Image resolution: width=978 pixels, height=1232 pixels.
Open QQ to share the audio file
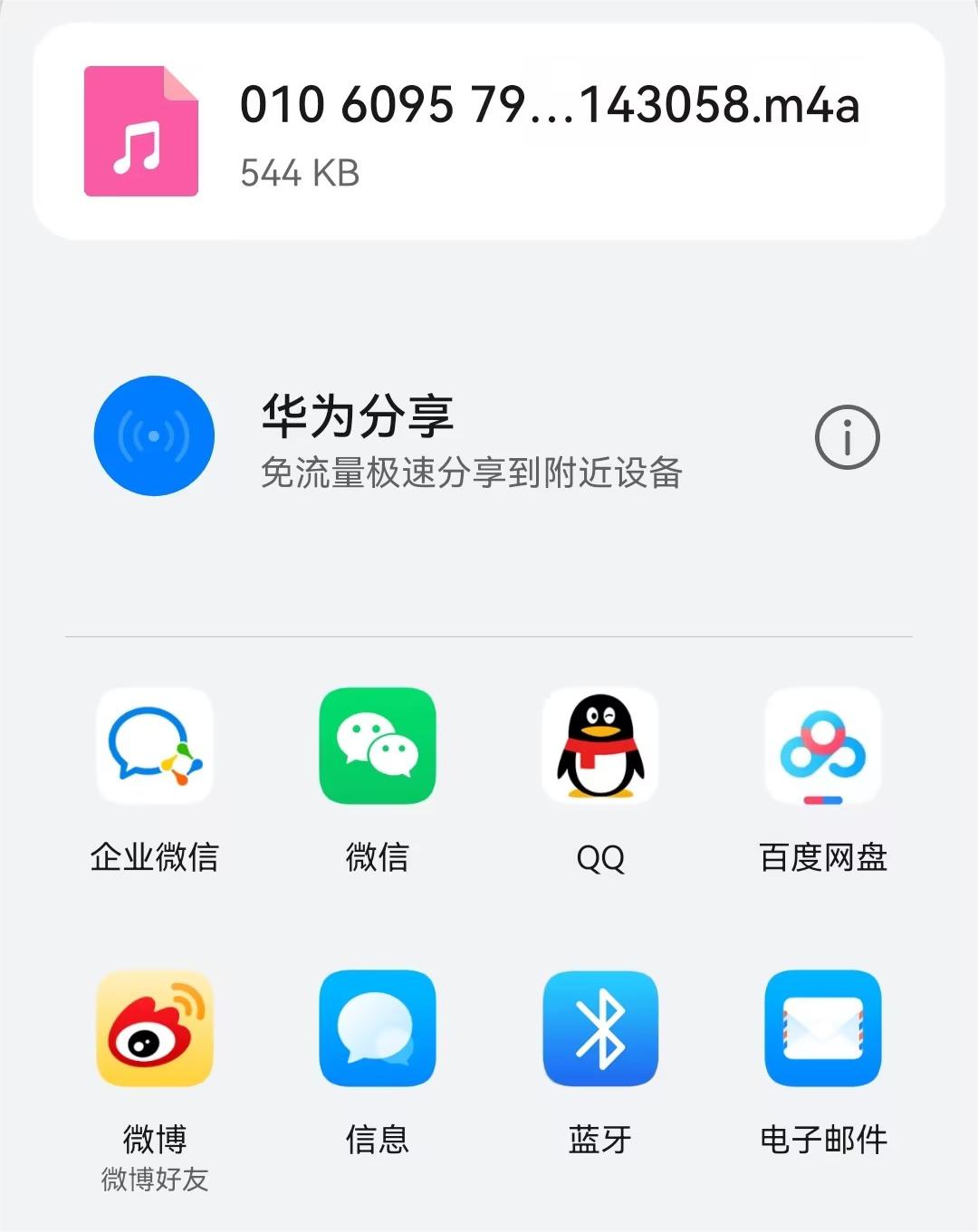600,747
